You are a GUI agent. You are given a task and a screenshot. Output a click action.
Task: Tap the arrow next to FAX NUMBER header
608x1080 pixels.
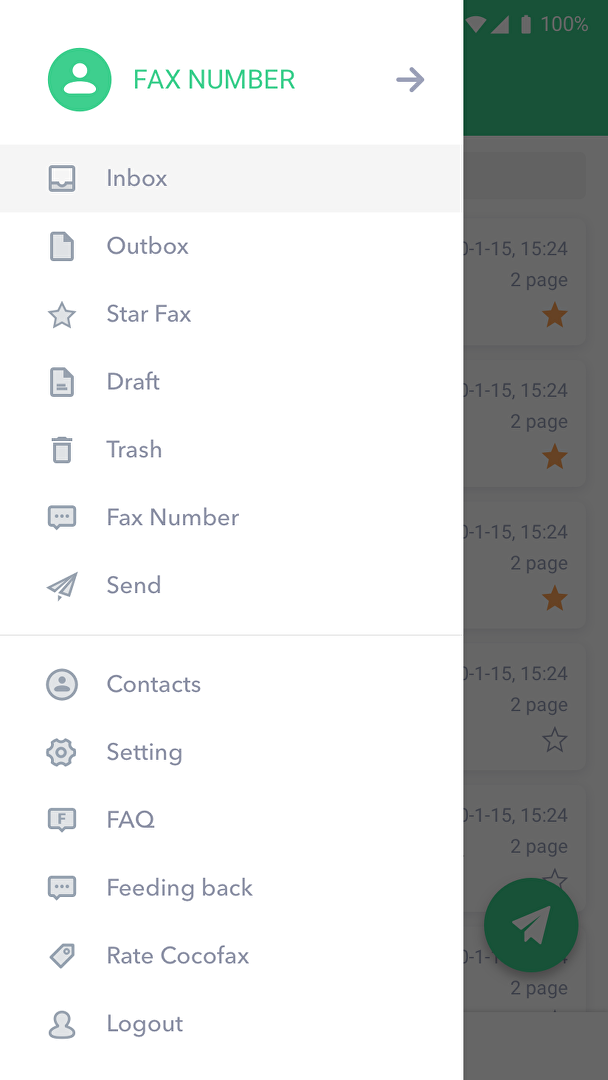[x=410, y=80]
